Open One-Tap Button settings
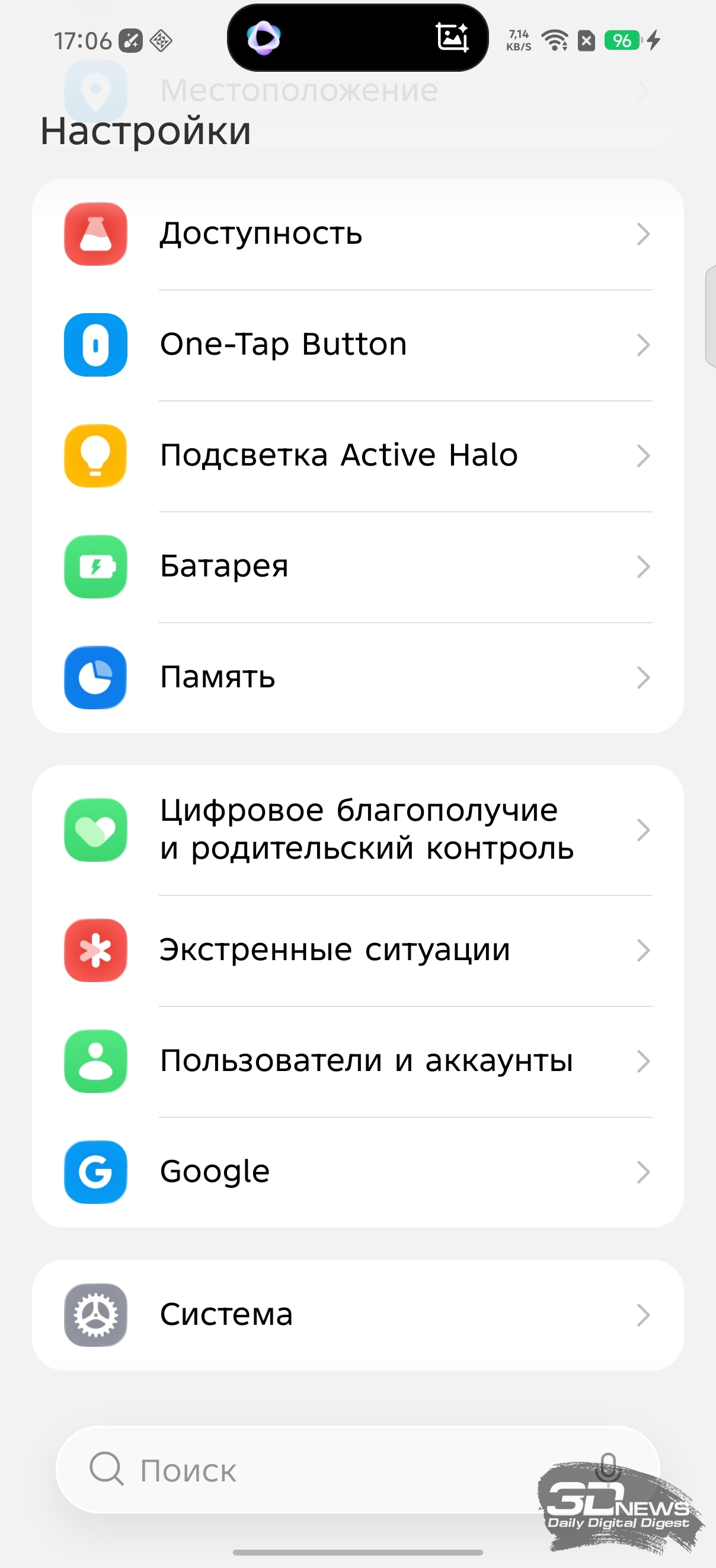Image resolution: width=716 pixels, height=1568 pixels. pyautogui.click(x=357, y=345)
